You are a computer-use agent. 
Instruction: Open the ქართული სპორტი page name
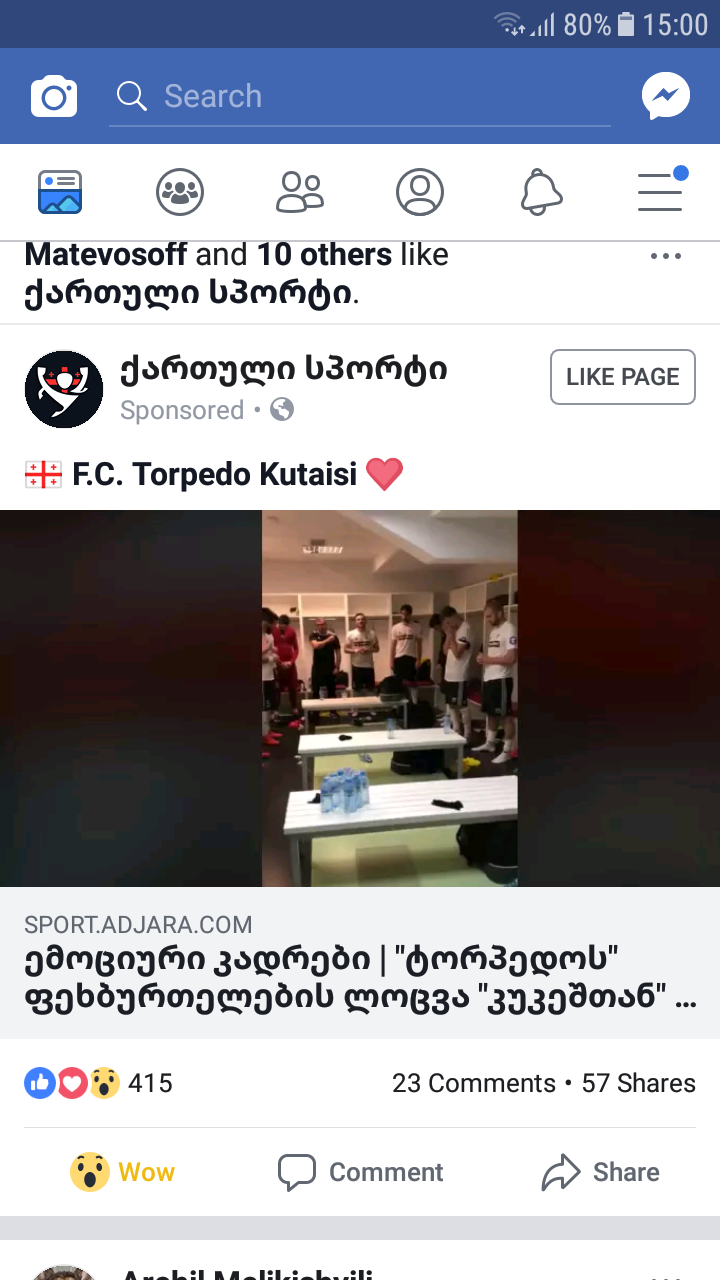[284, 370]
